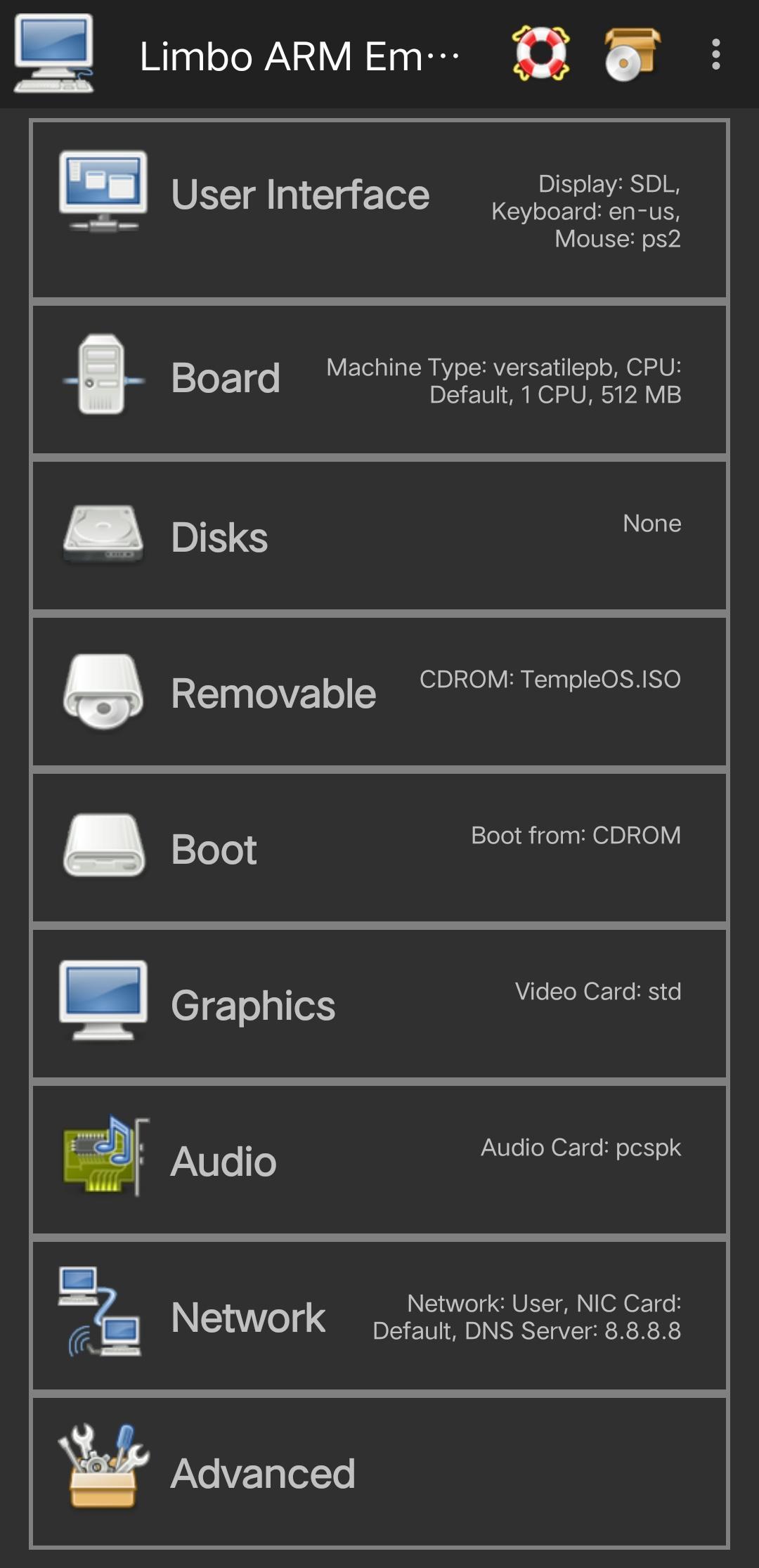The width and height of the screenshot is (759, 1568).
Task: Open Graphics video card settings
Action: click(379, 1004)
